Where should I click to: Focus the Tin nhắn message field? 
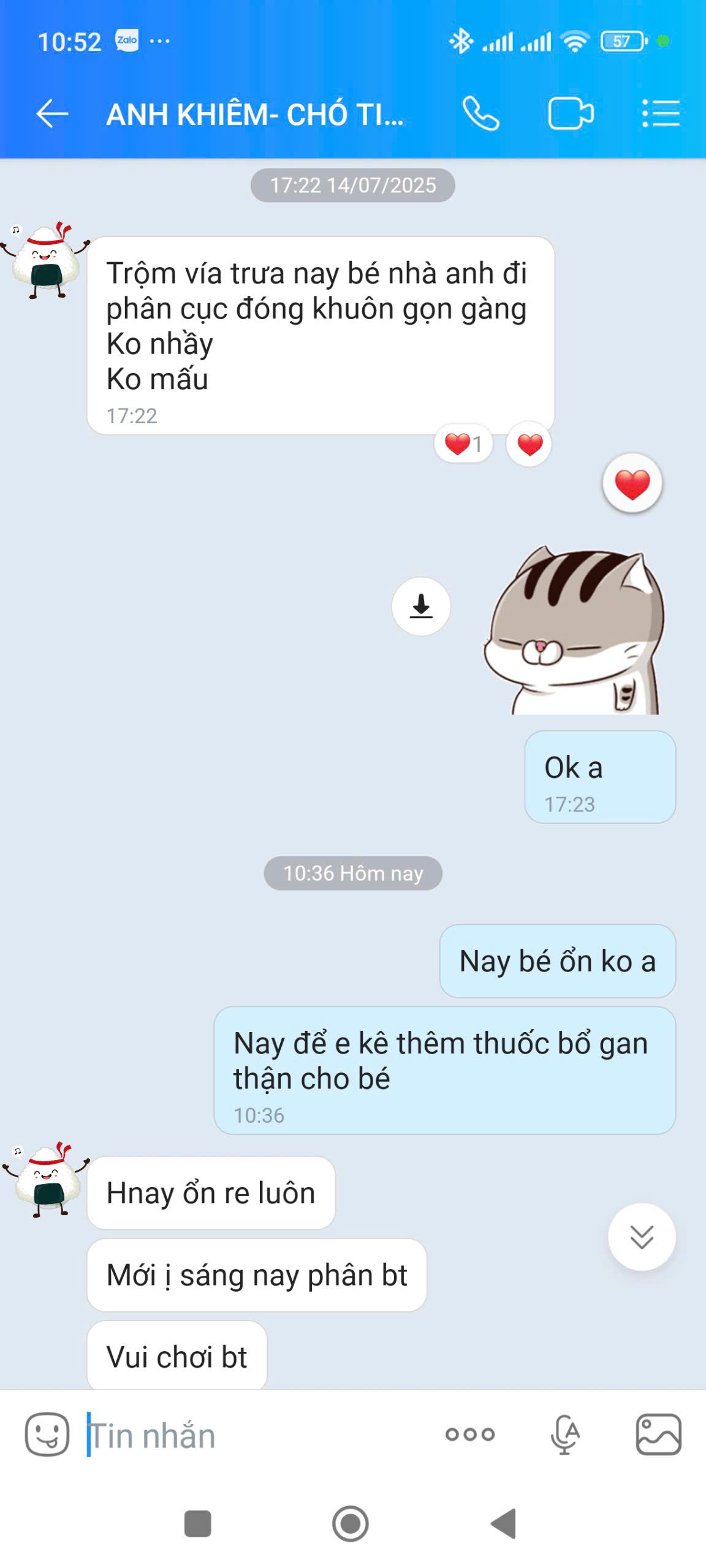[x=257, y=1435]
